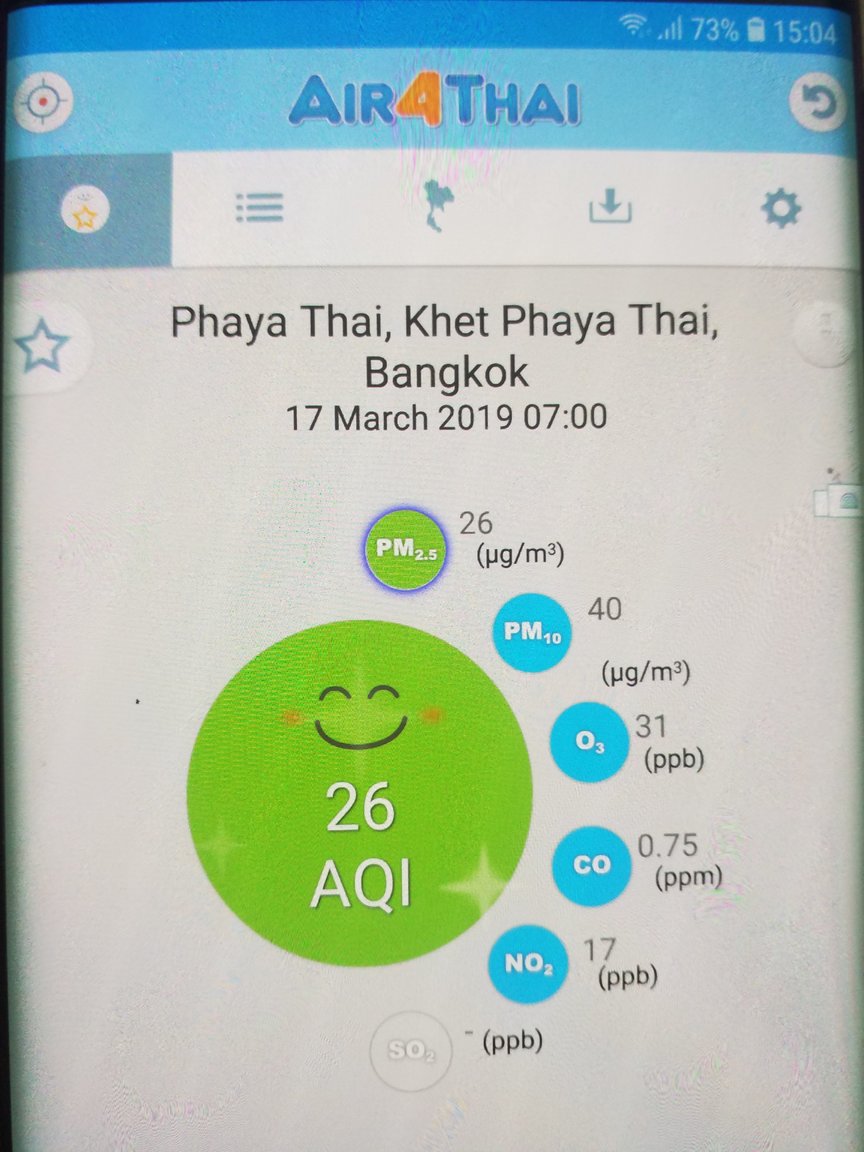Refresh the air quality data
The image size is (864, 1152).
(x=818, y=104)
